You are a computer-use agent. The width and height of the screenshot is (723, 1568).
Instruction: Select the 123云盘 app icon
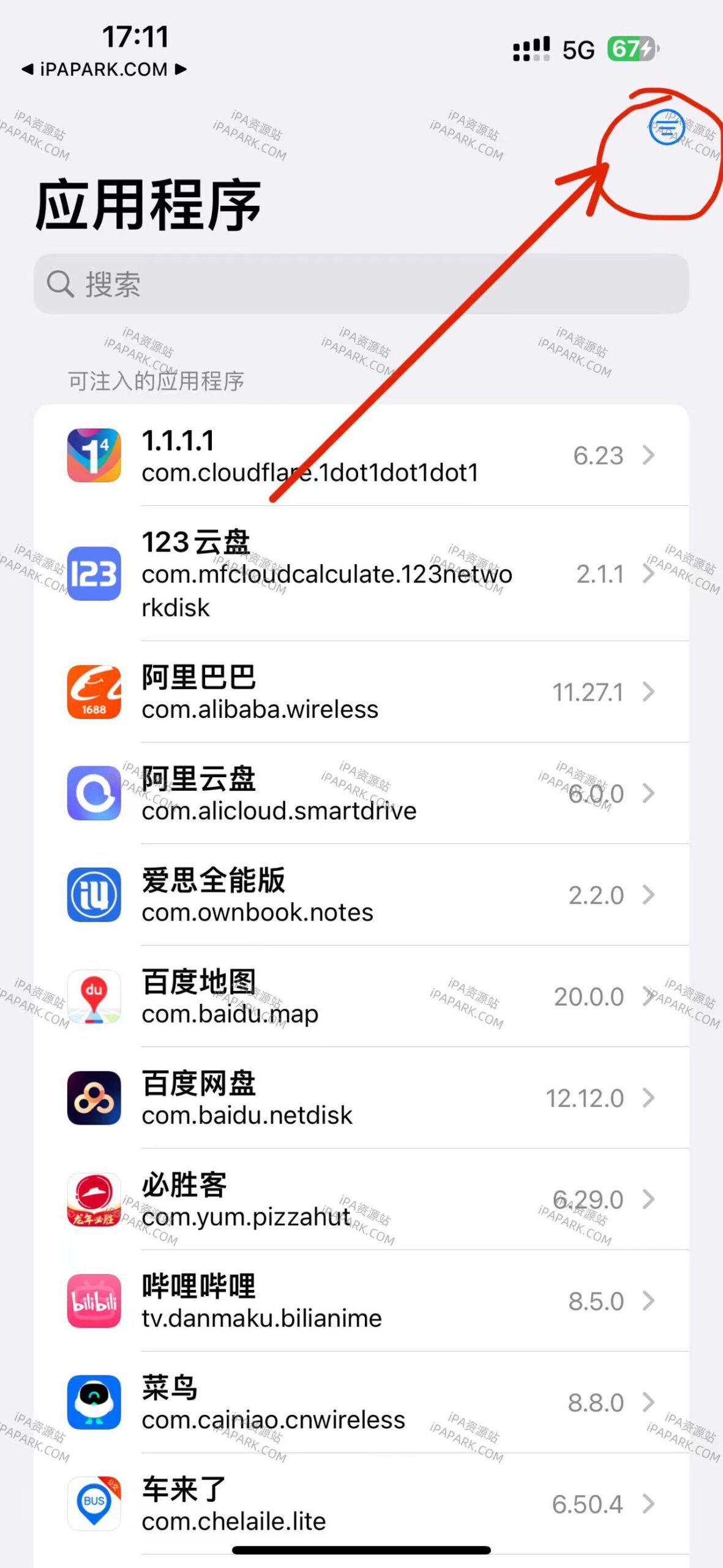[x=93, y=575]
